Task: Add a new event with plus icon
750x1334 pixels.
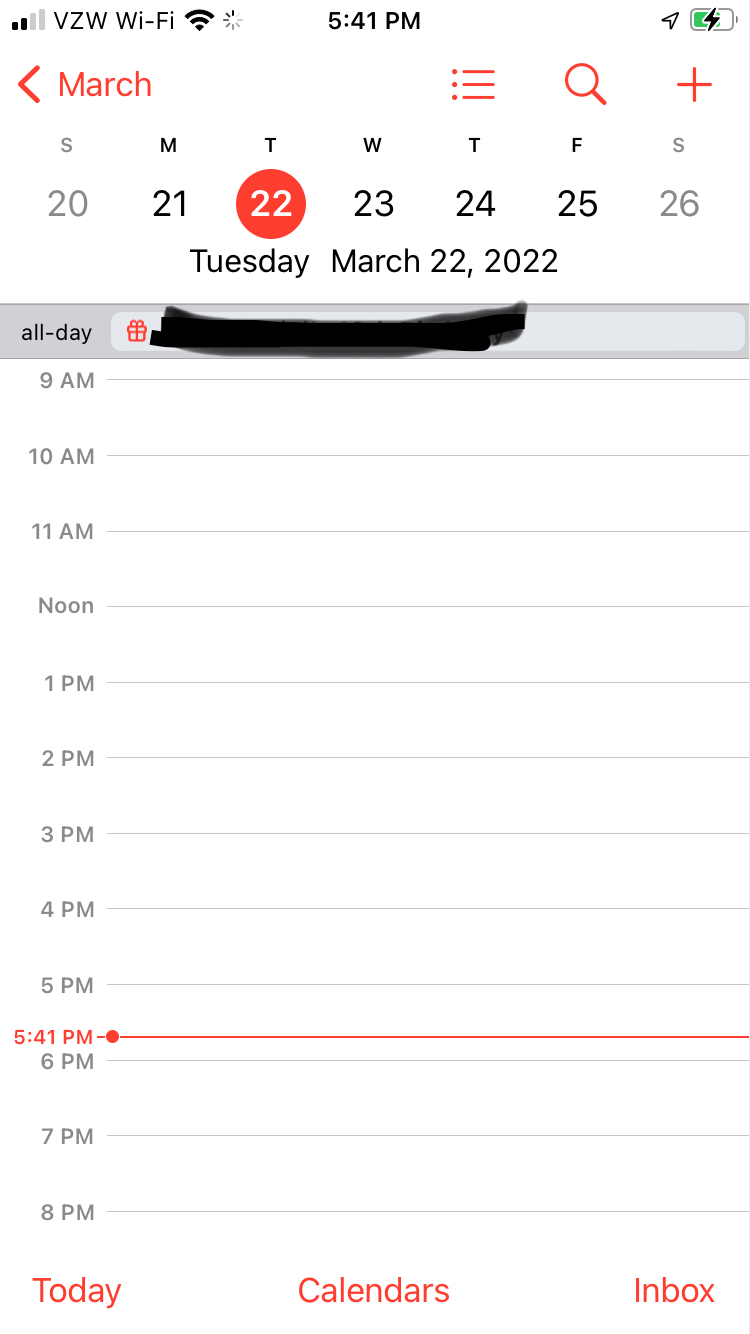Action: 694,85
